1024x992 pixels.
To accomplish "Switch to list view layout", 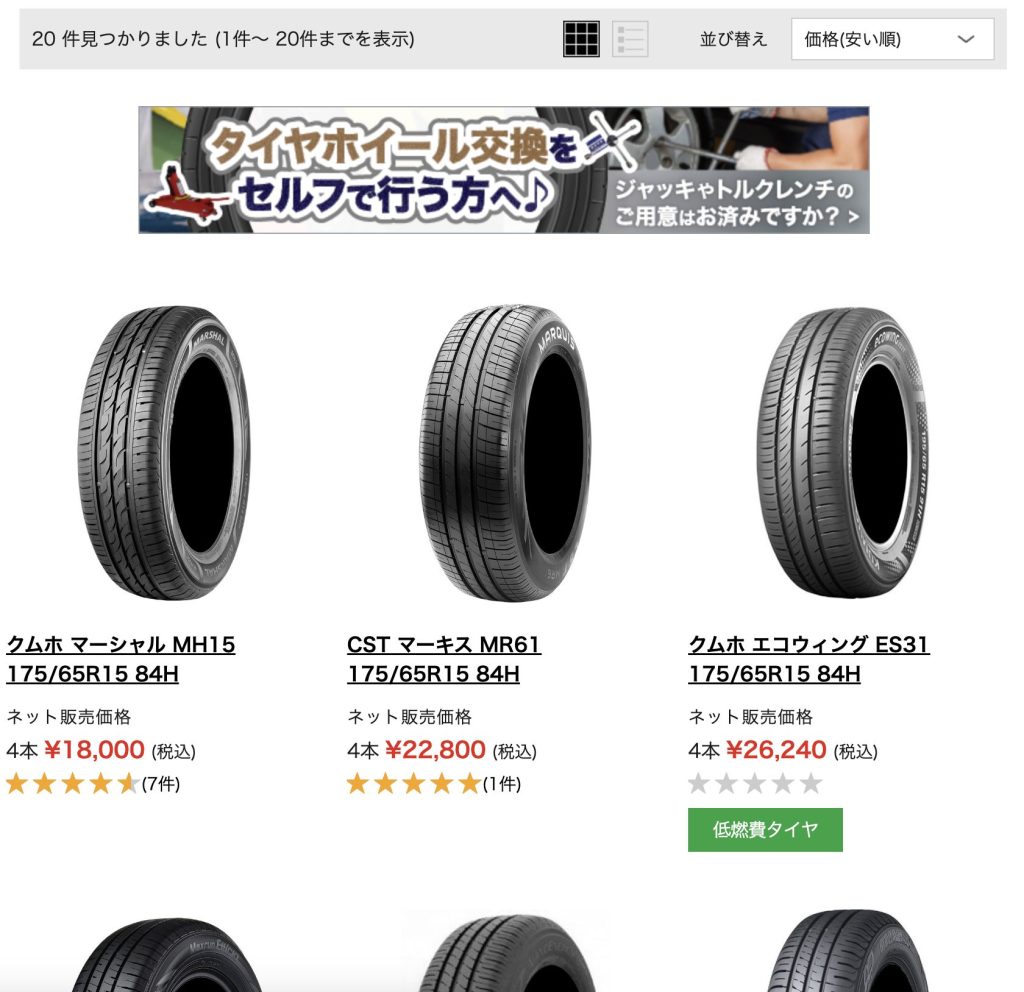I will point(630,39).
